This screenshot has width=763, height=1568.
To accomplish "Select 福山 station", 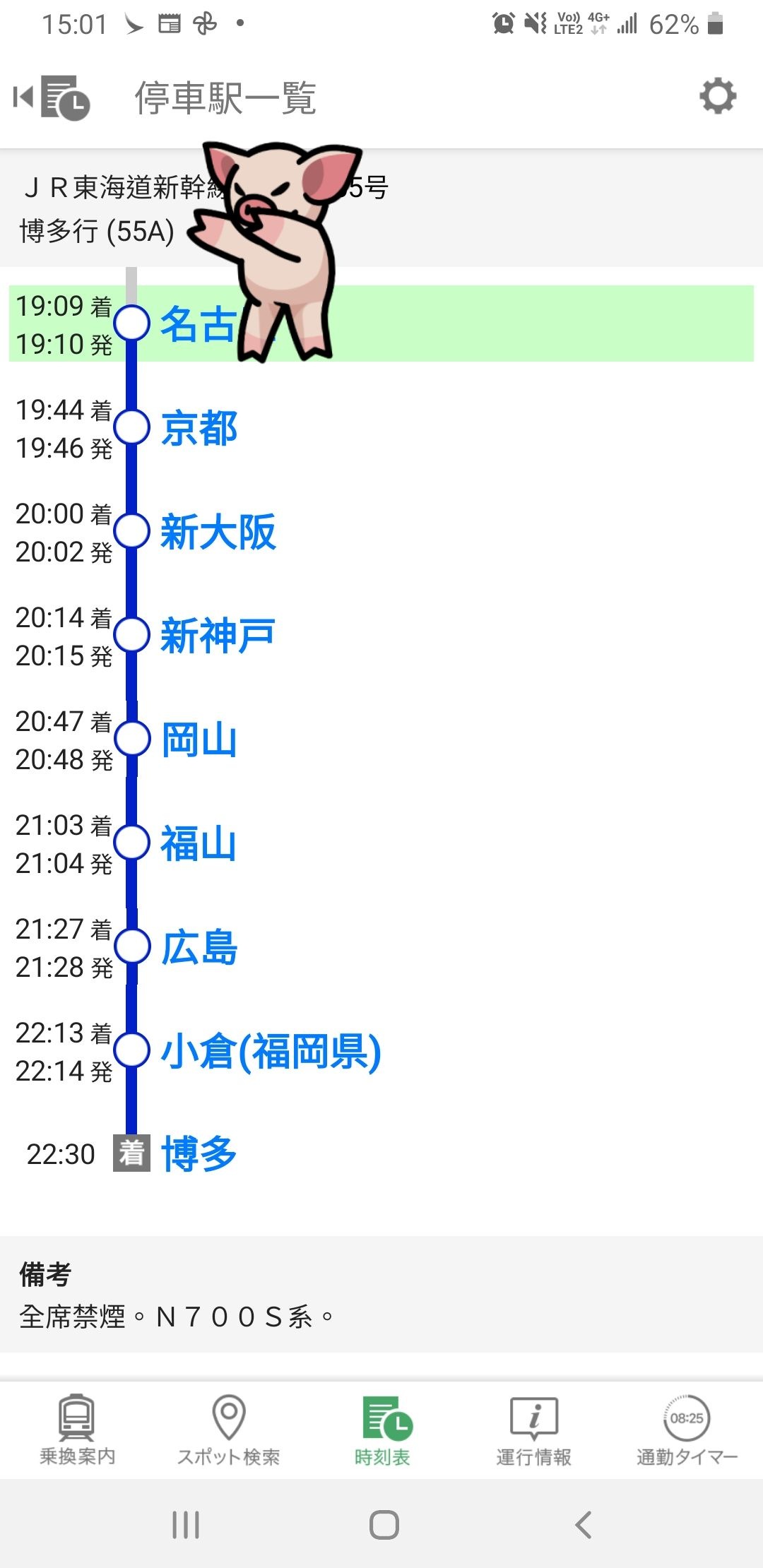I will [199, 843].
